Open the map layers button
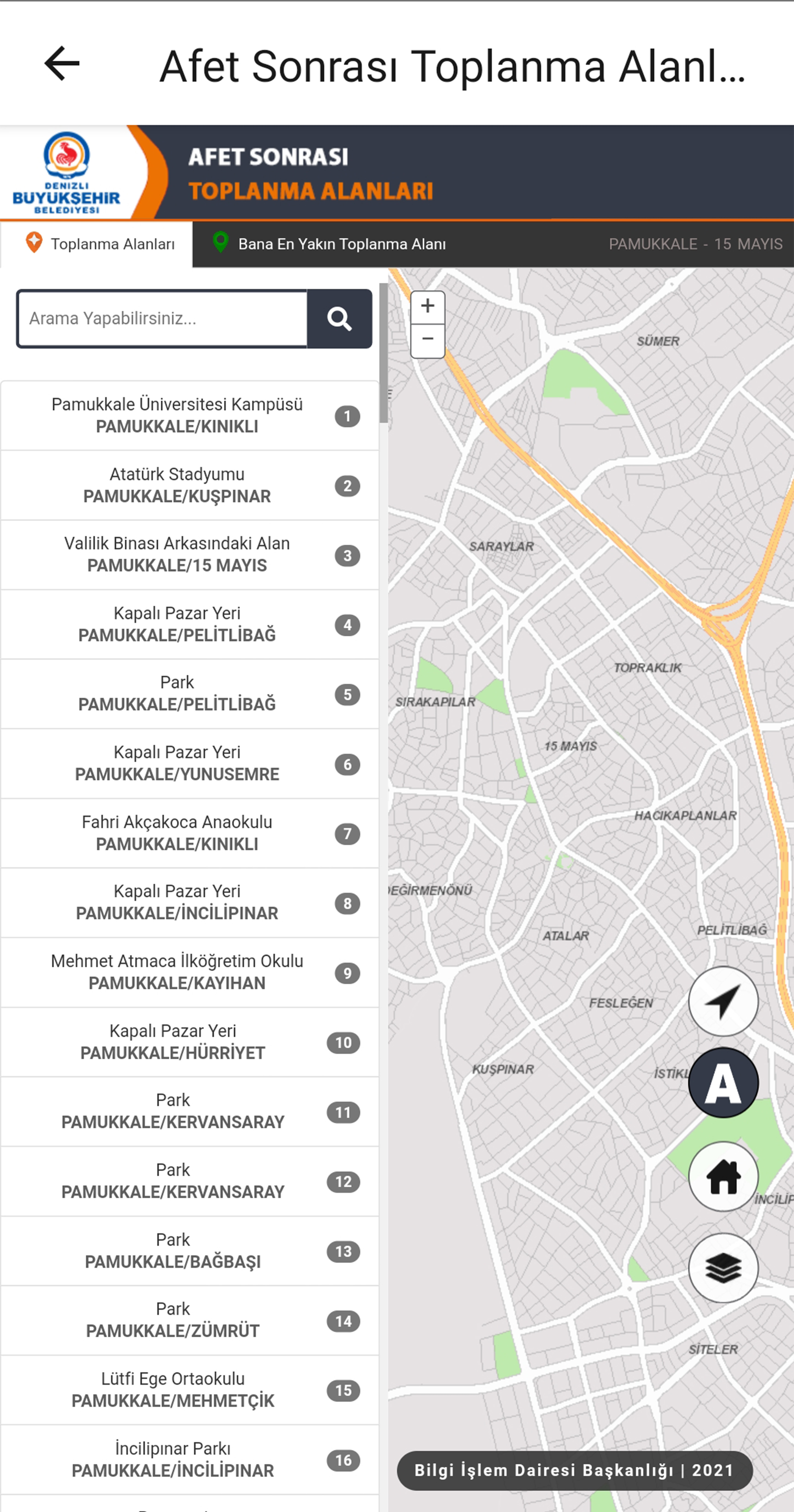Viewport: 794px width, 1512px height. pos(723,1268)
